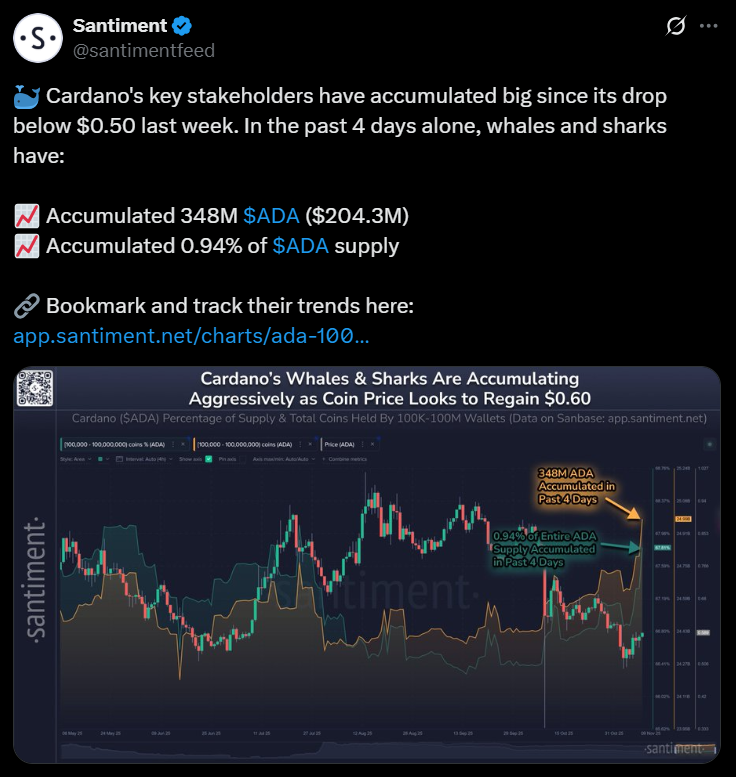Open the Cardano whales chart image
This screenshot has height=777, width=736.
[x=367, y=564]
